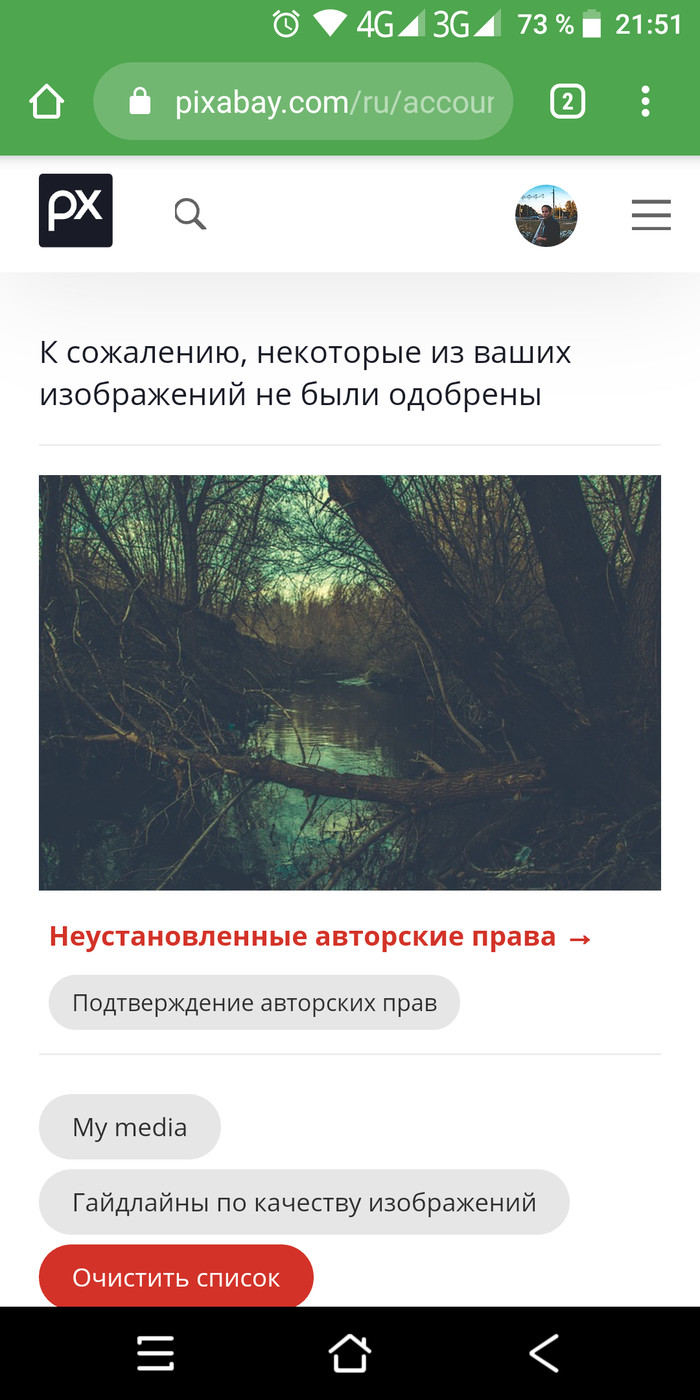
Task: Open the rejected forest river image
Action: pos(350,682)
